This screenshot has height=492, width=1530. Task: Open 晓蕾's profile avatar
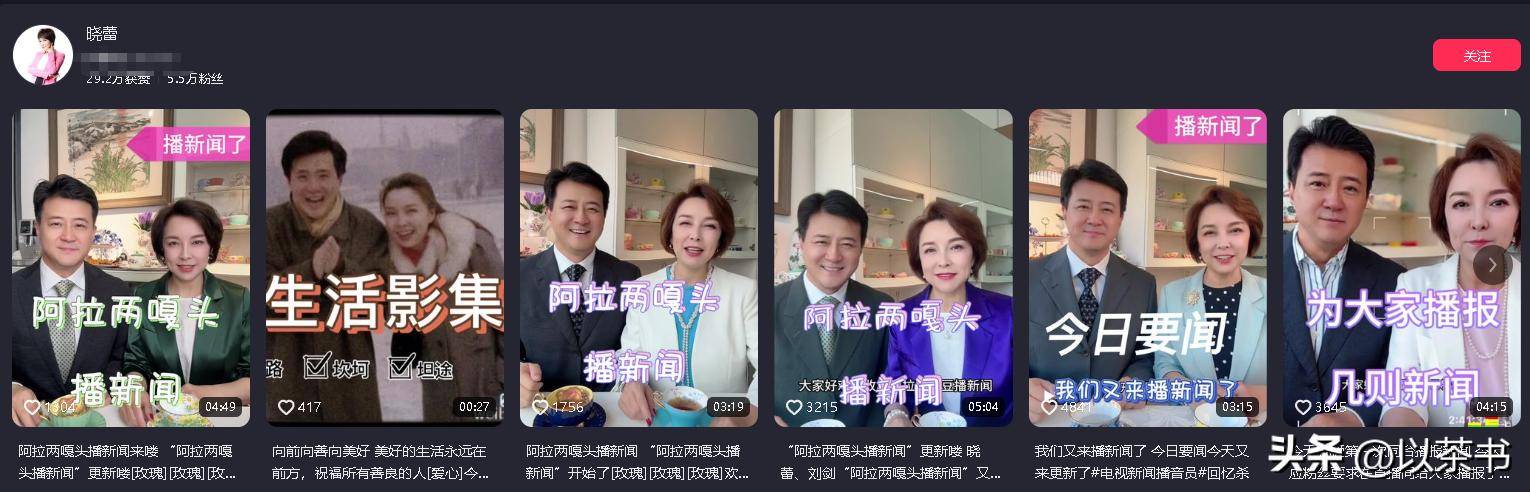click(43, 55)
